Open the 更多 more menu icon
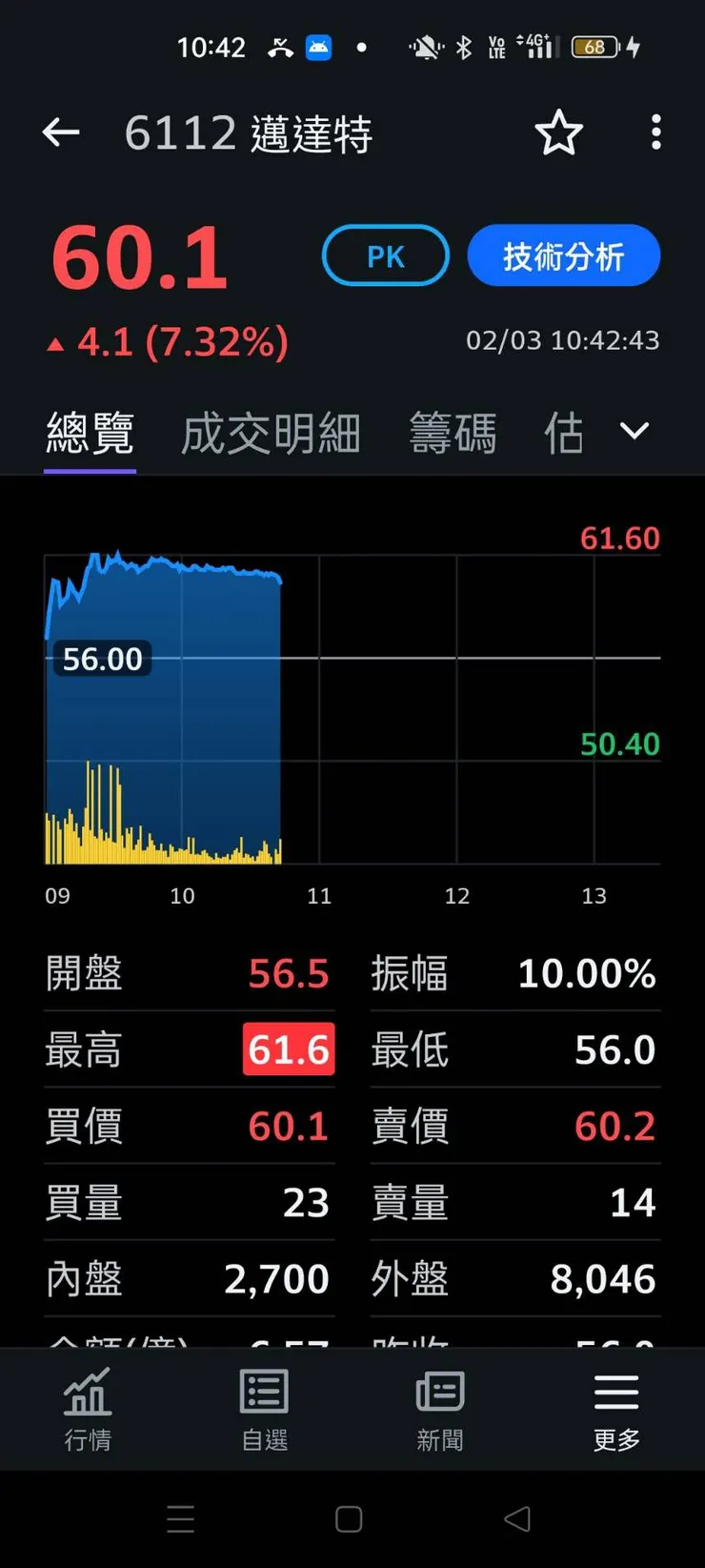 [614, 1407]
